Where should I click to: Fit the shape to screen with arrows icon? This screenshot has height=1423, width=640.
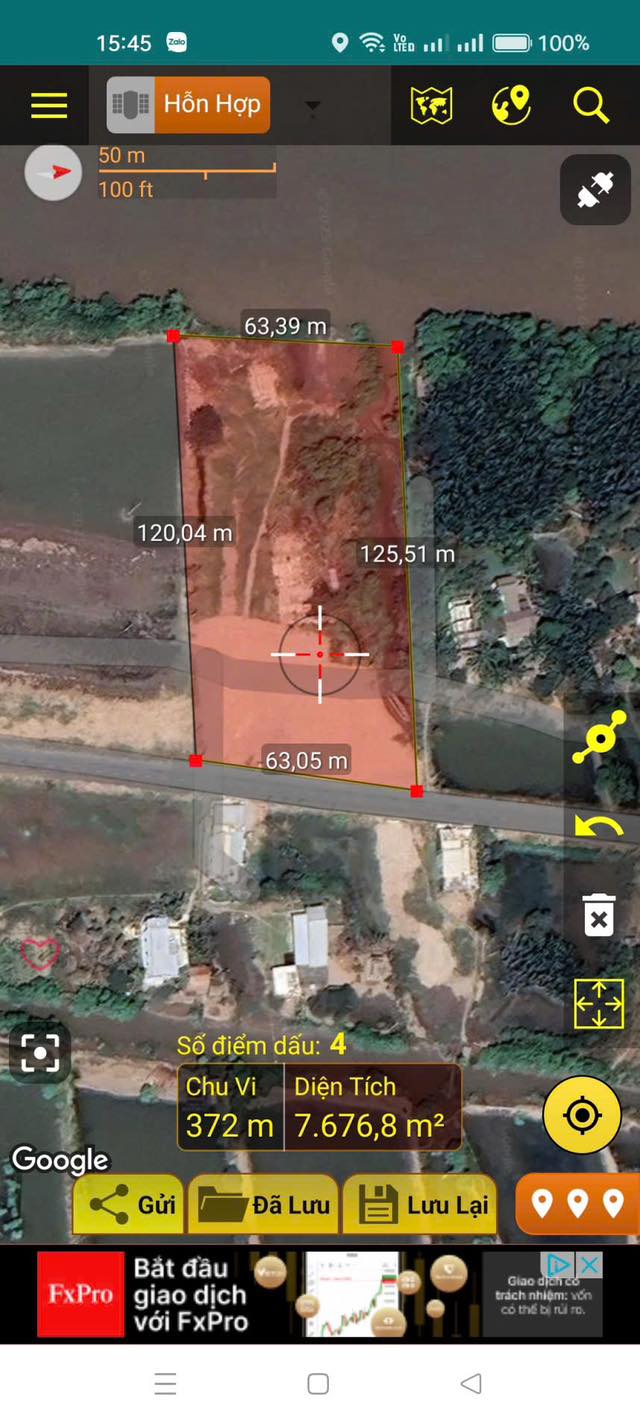[599, 1004]
